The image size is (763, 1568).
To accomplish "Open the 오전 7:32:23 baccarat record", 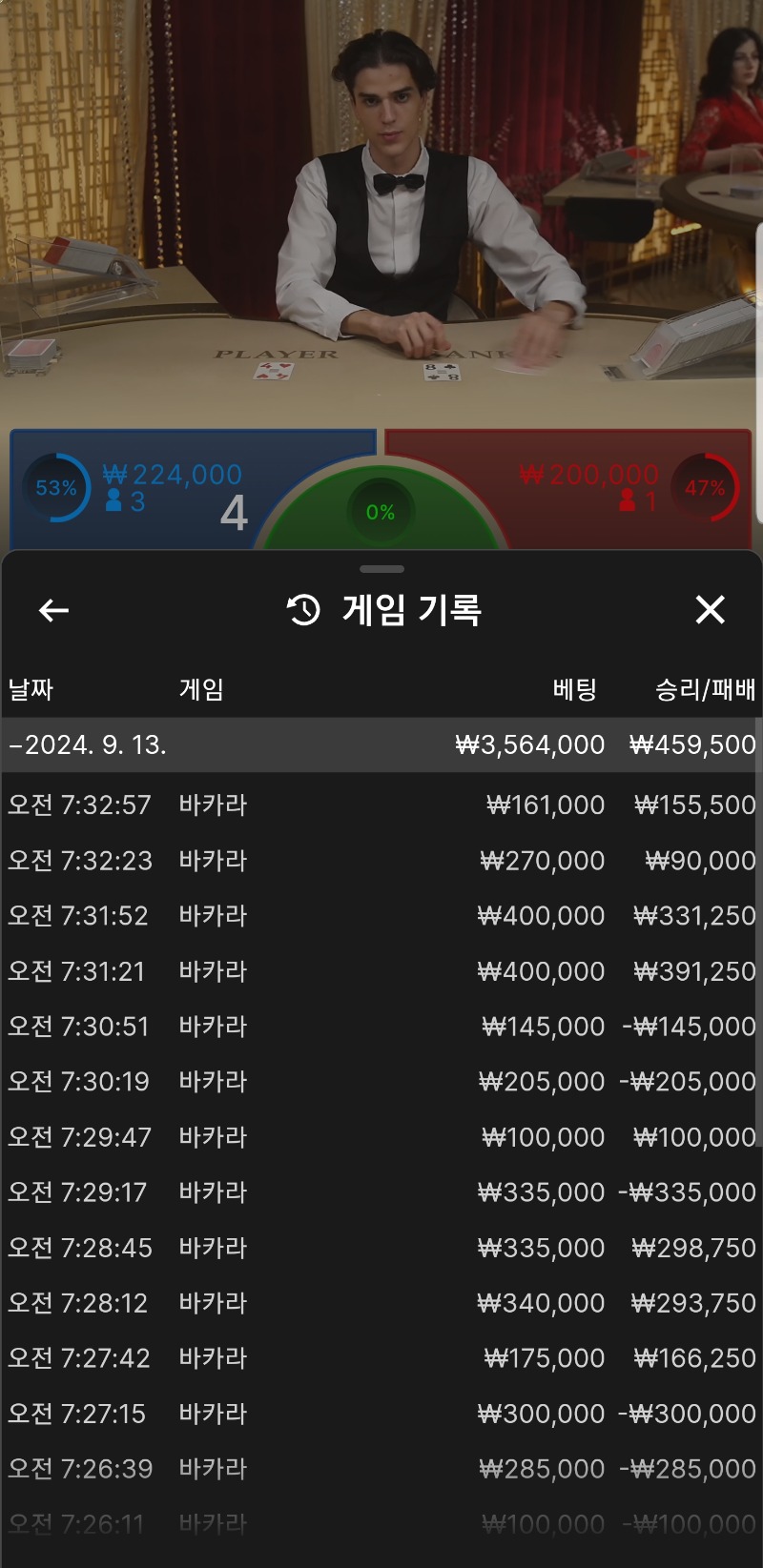I will tap(381, 860).
